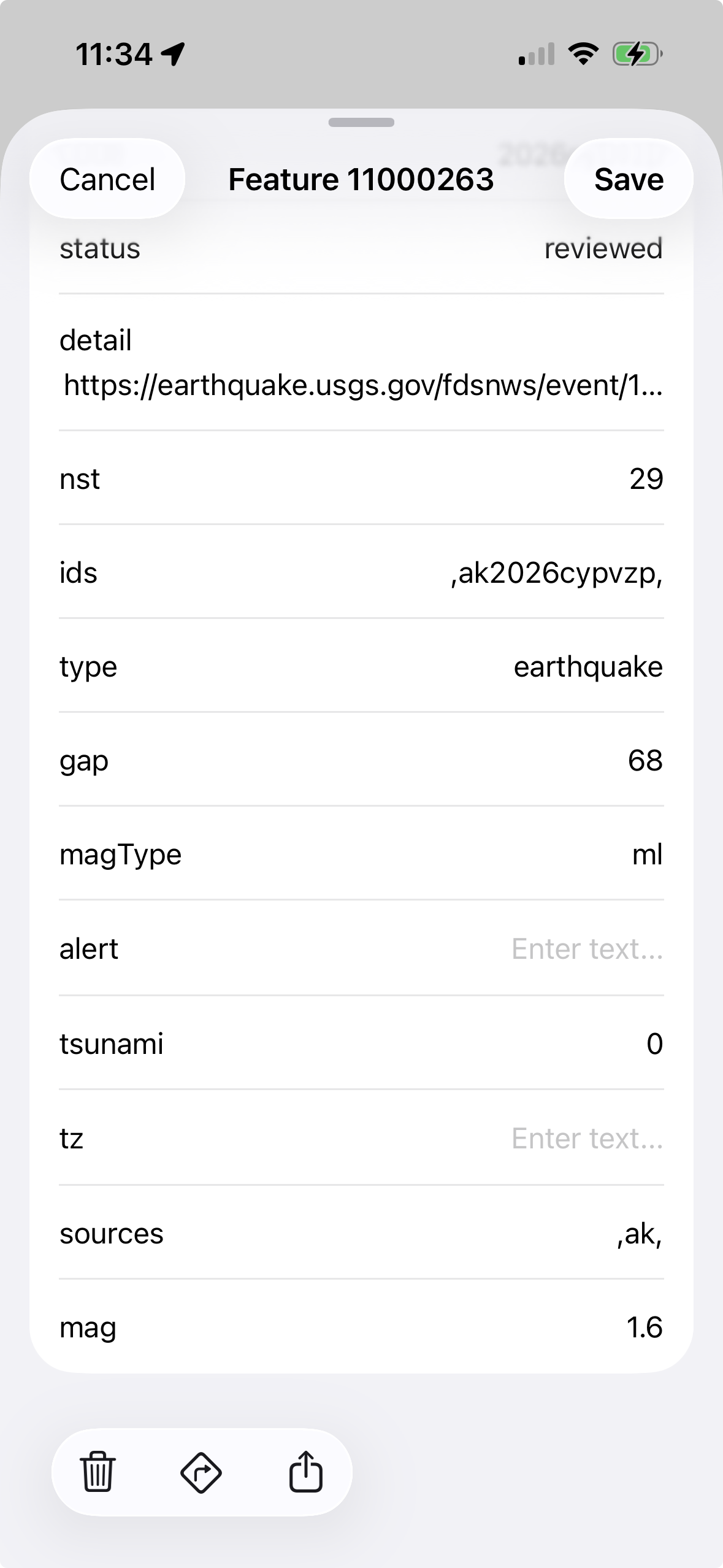Tap the reviewed status value
Viewport: 723px width, 1568px height.
[x=603, y=249]
